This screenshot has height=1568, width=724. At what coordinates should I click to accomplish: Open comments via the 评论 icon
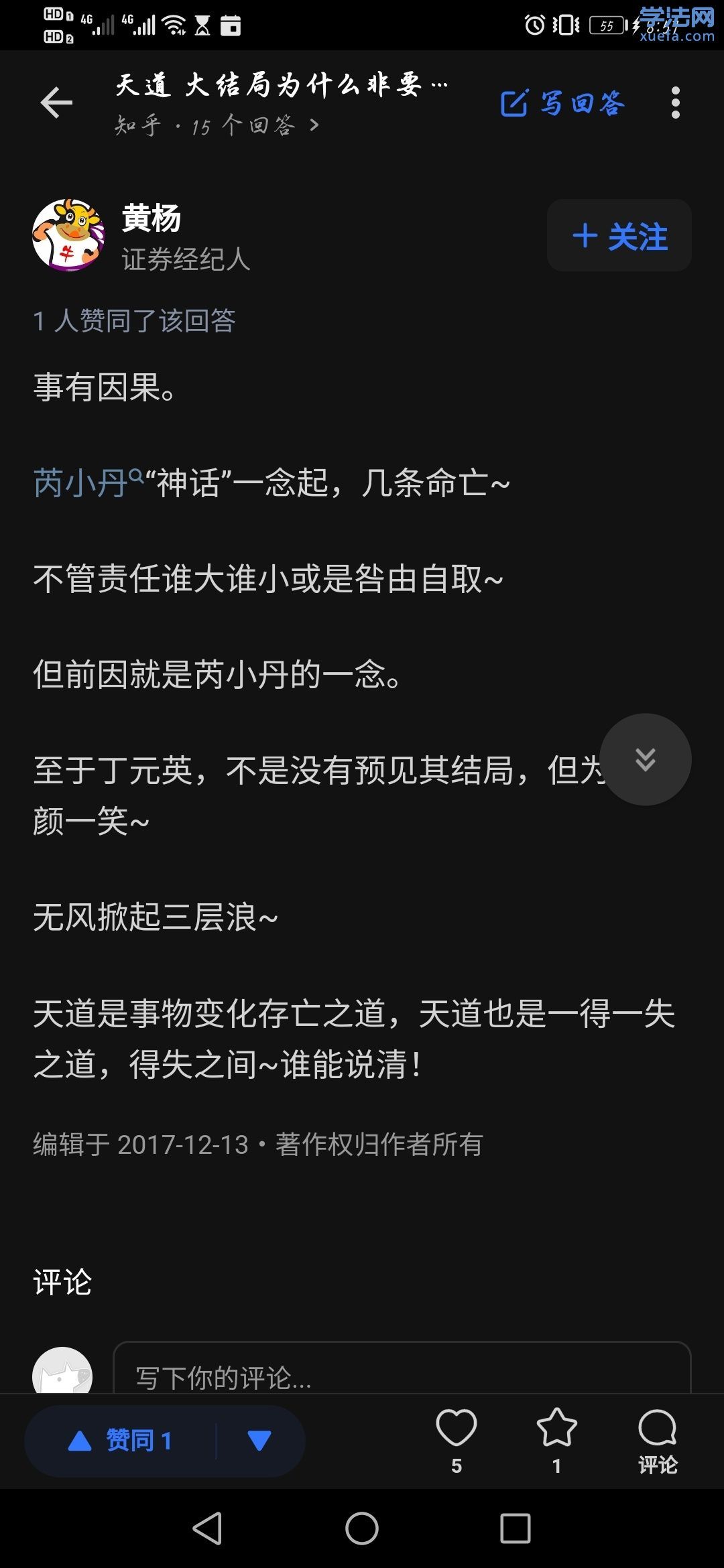coord(657,1437)
